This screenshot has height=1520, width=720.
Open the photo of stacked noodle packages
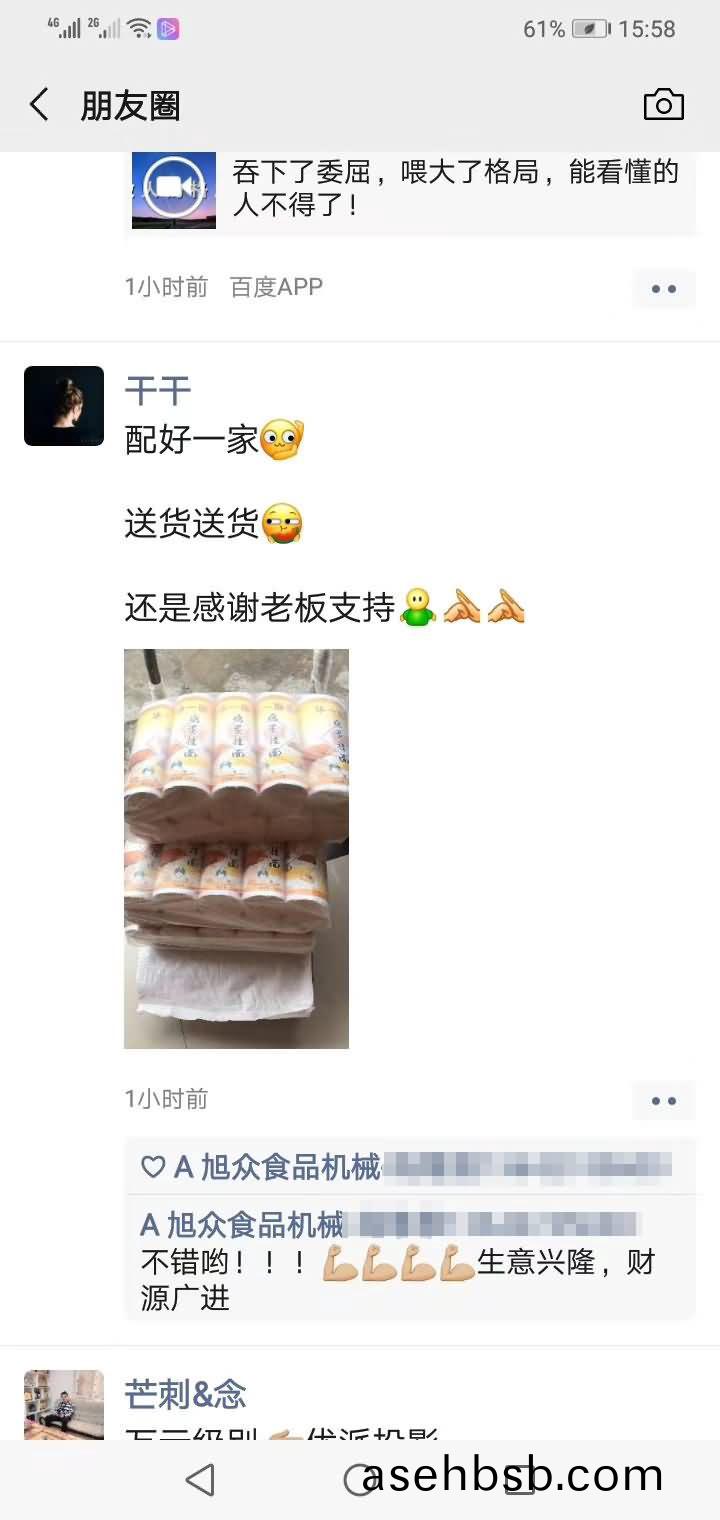(236, 848)
